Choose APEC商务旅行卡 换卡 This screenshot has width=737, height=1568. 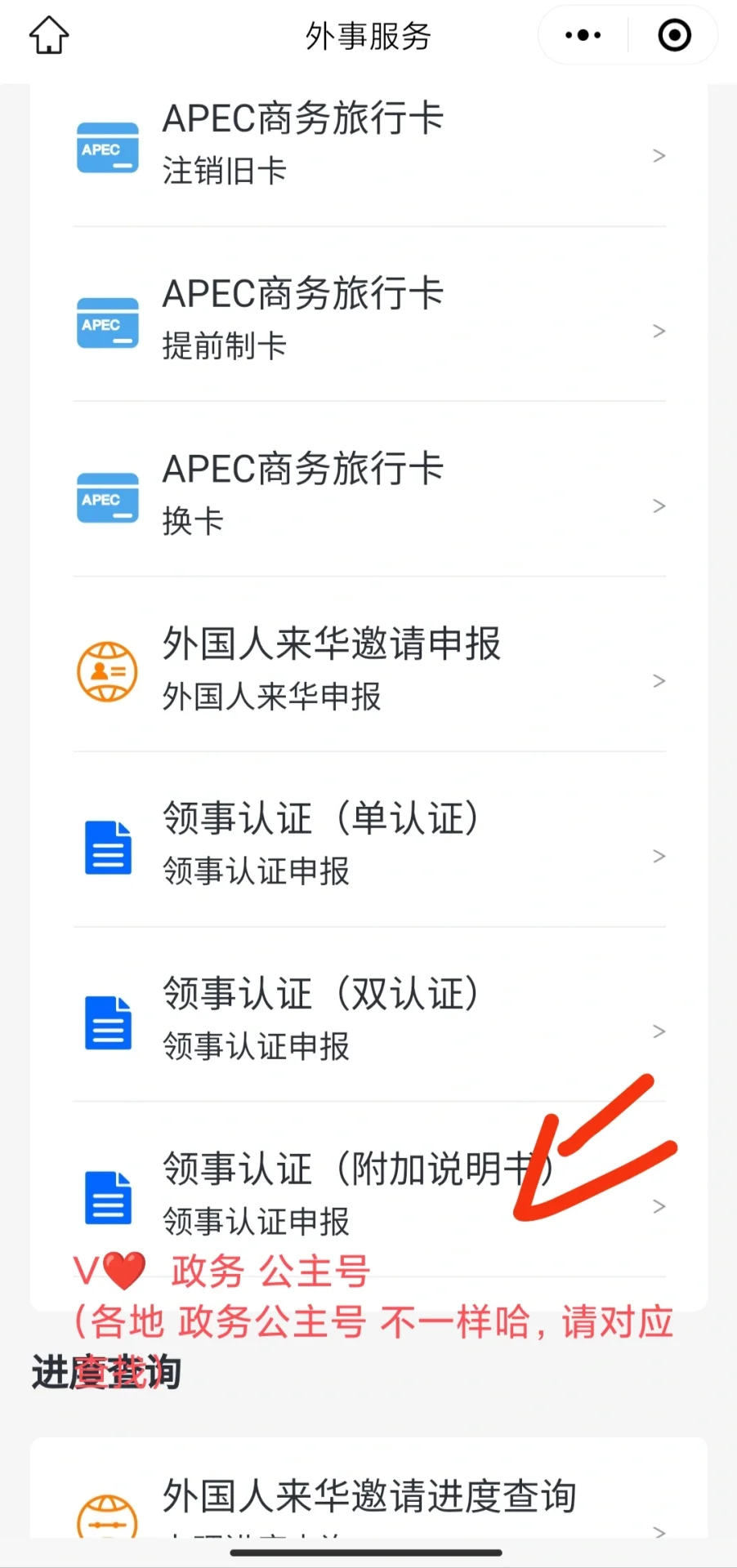pos(369,495)
